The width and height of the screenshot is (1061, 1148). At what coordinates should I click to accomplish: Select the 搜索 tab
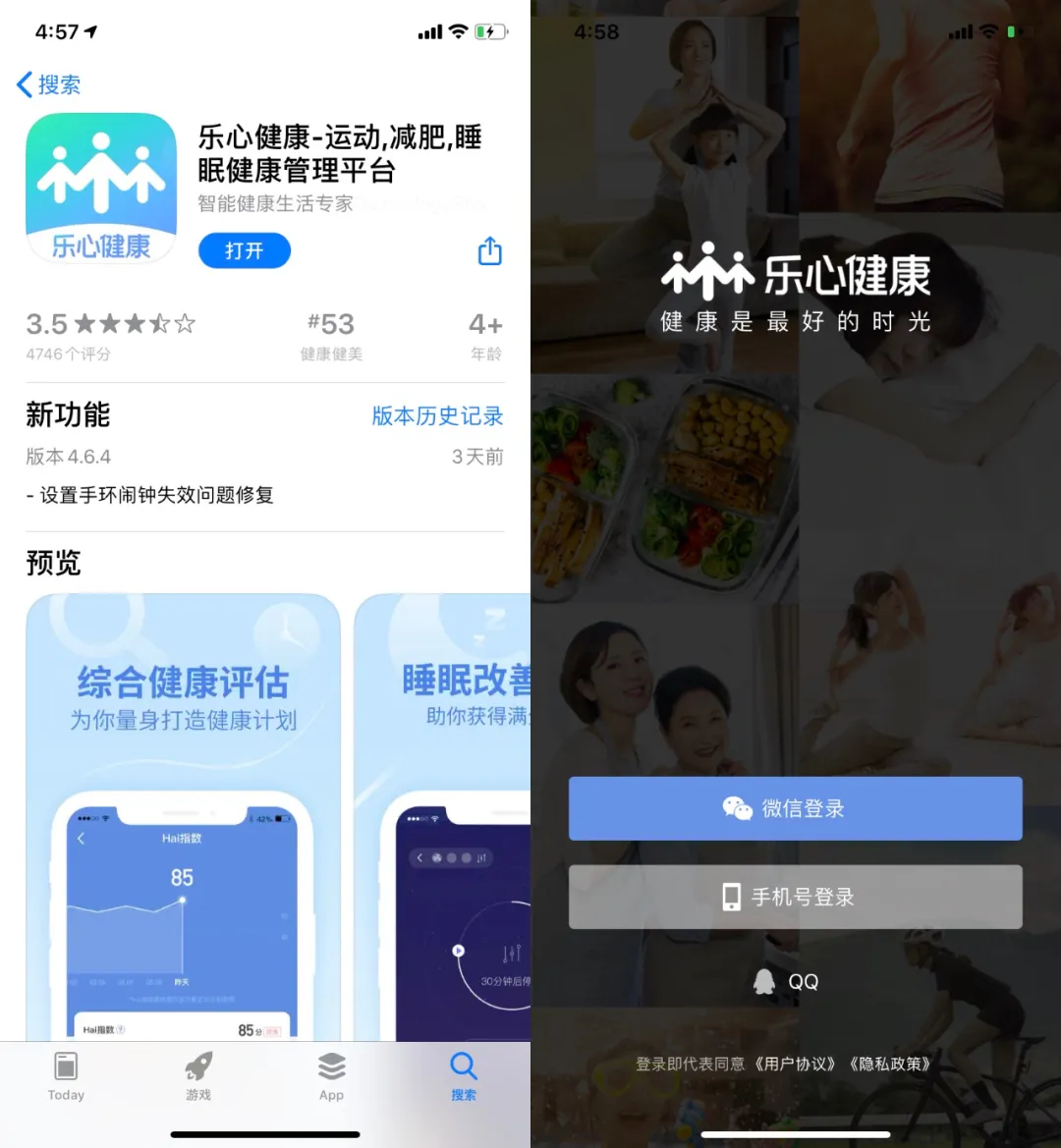pos(464,1076)
